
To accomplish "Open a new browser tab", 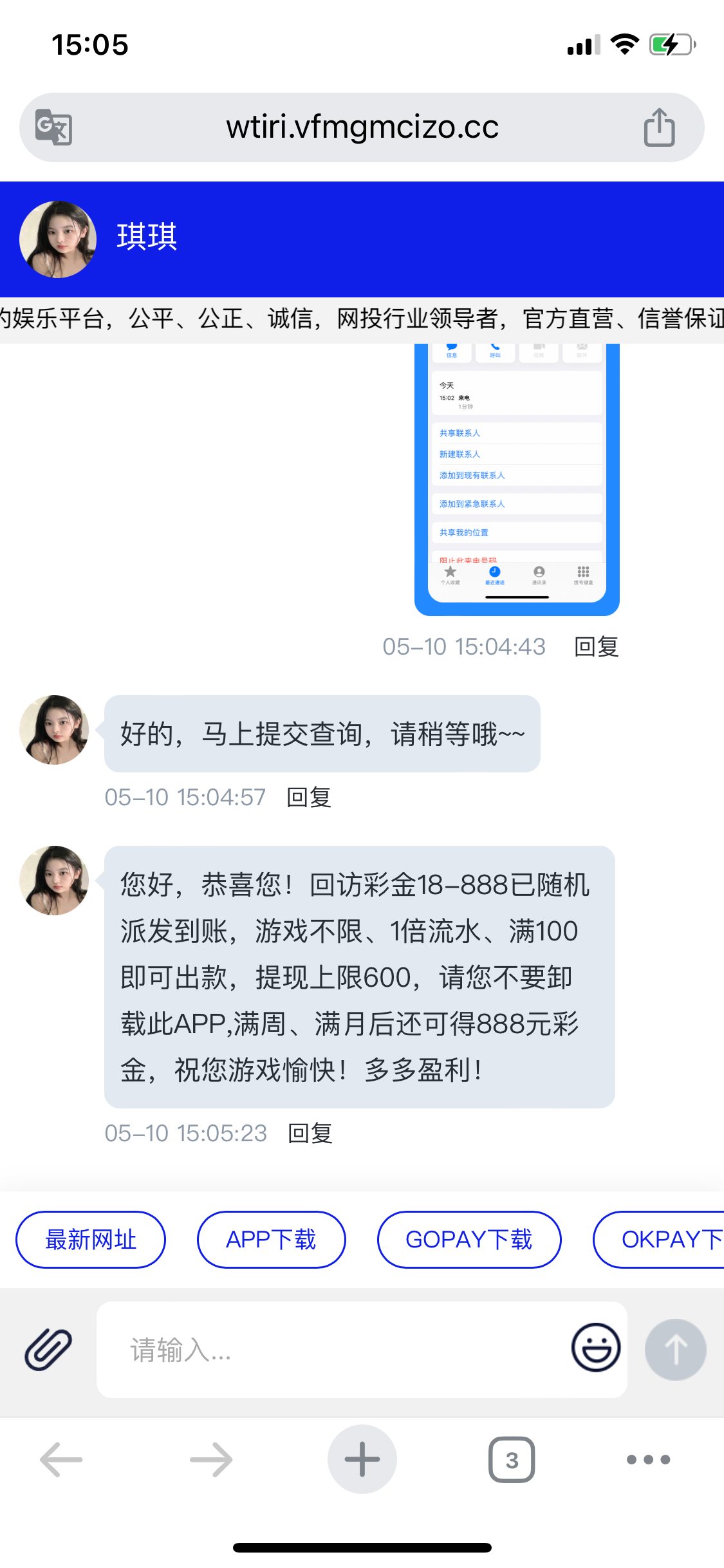I will pyautogui.click(x=362, y=1459).
